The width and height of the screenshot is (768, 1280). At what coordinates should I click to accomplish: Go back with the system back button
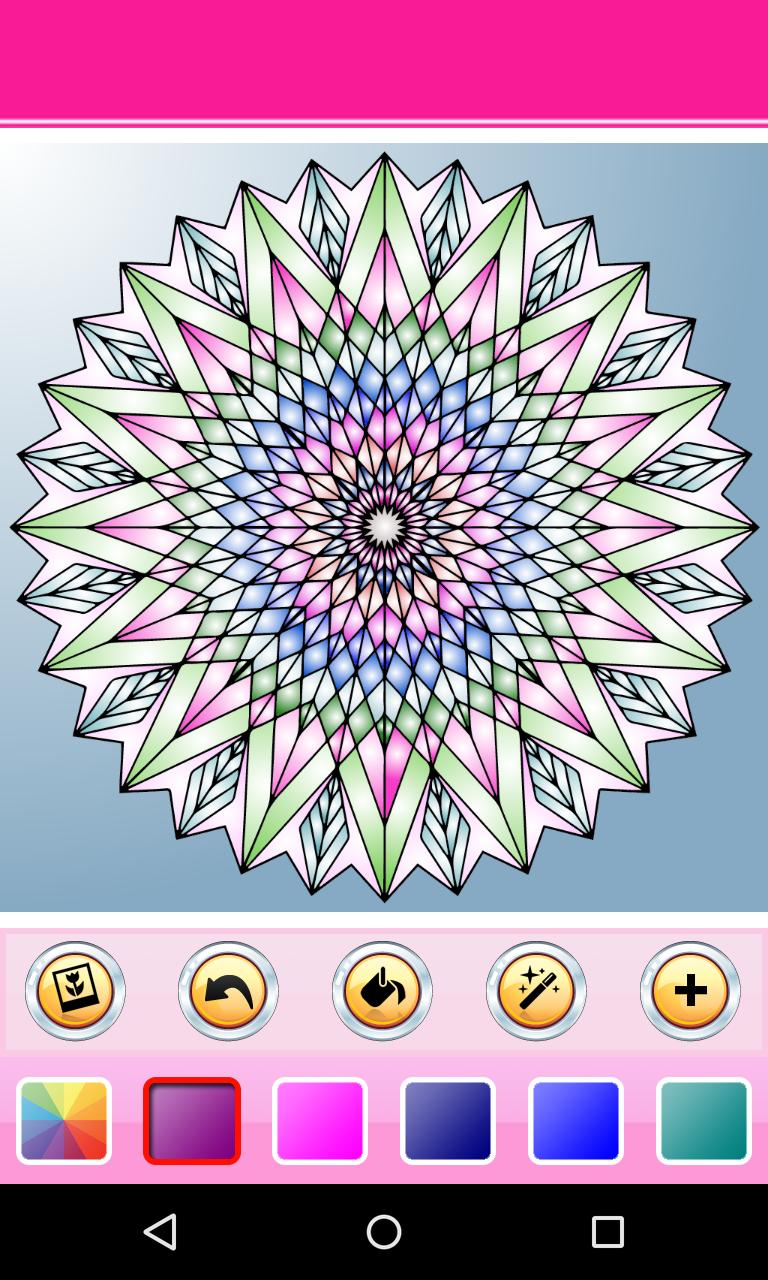160,1232
